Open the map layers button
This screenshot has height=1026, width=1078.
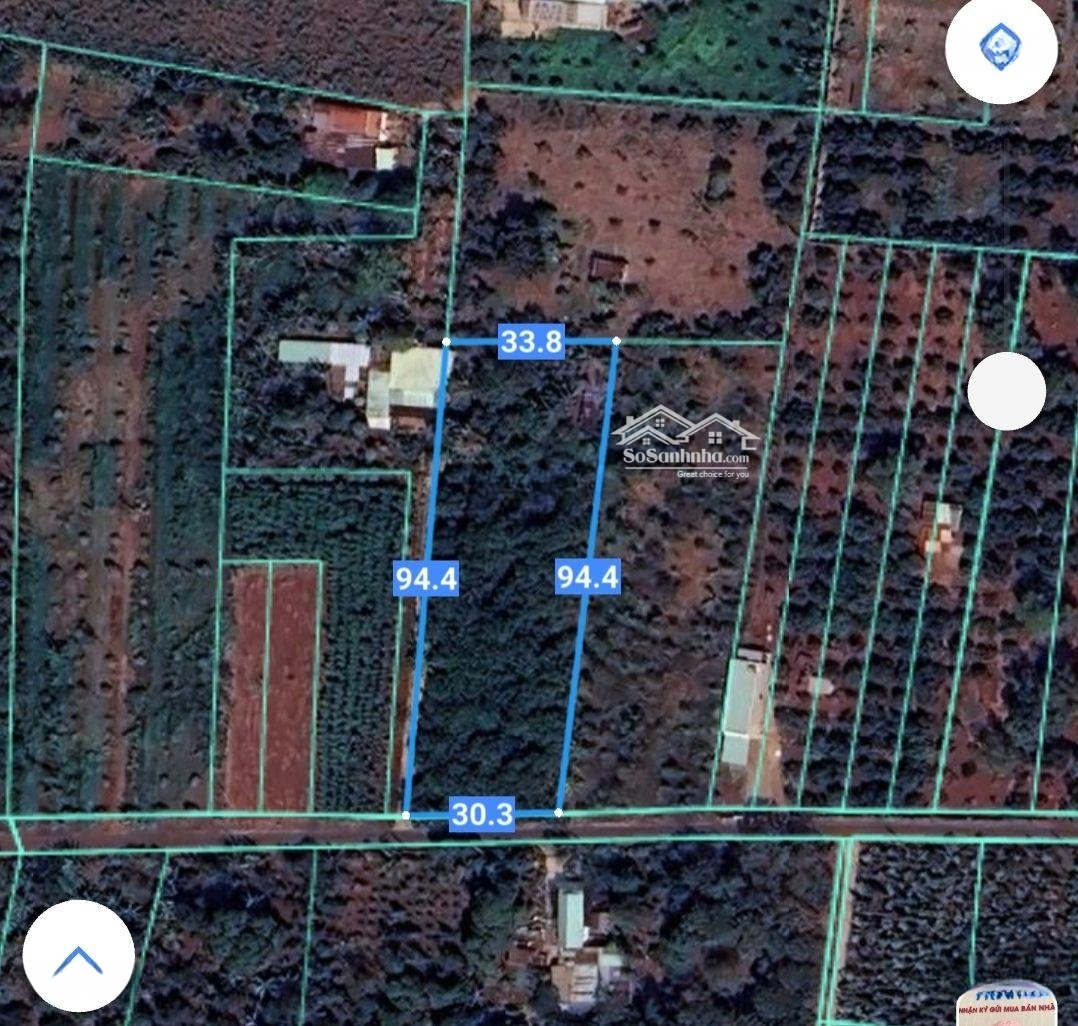pyautogui.click(x=1001, y=48)
